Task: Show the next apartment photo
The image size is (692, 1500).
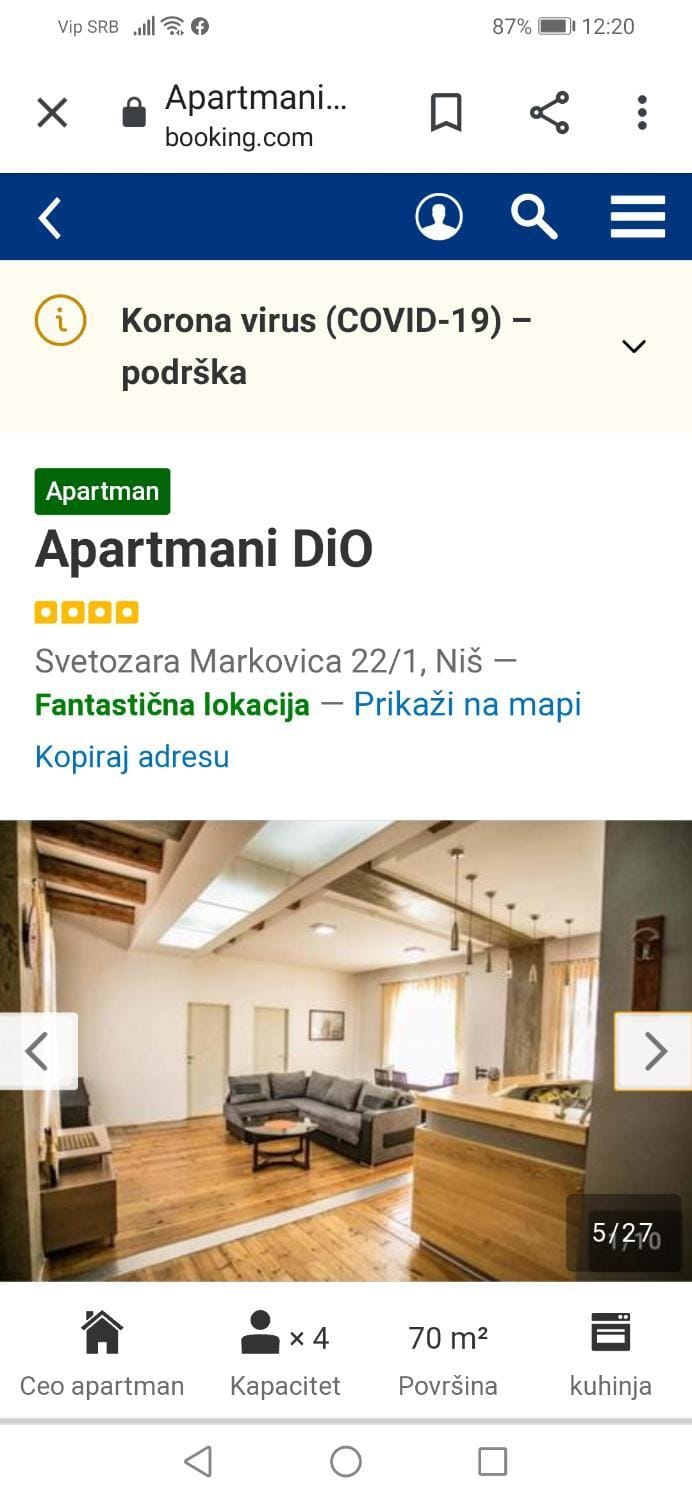Action: click(654, 1051)
